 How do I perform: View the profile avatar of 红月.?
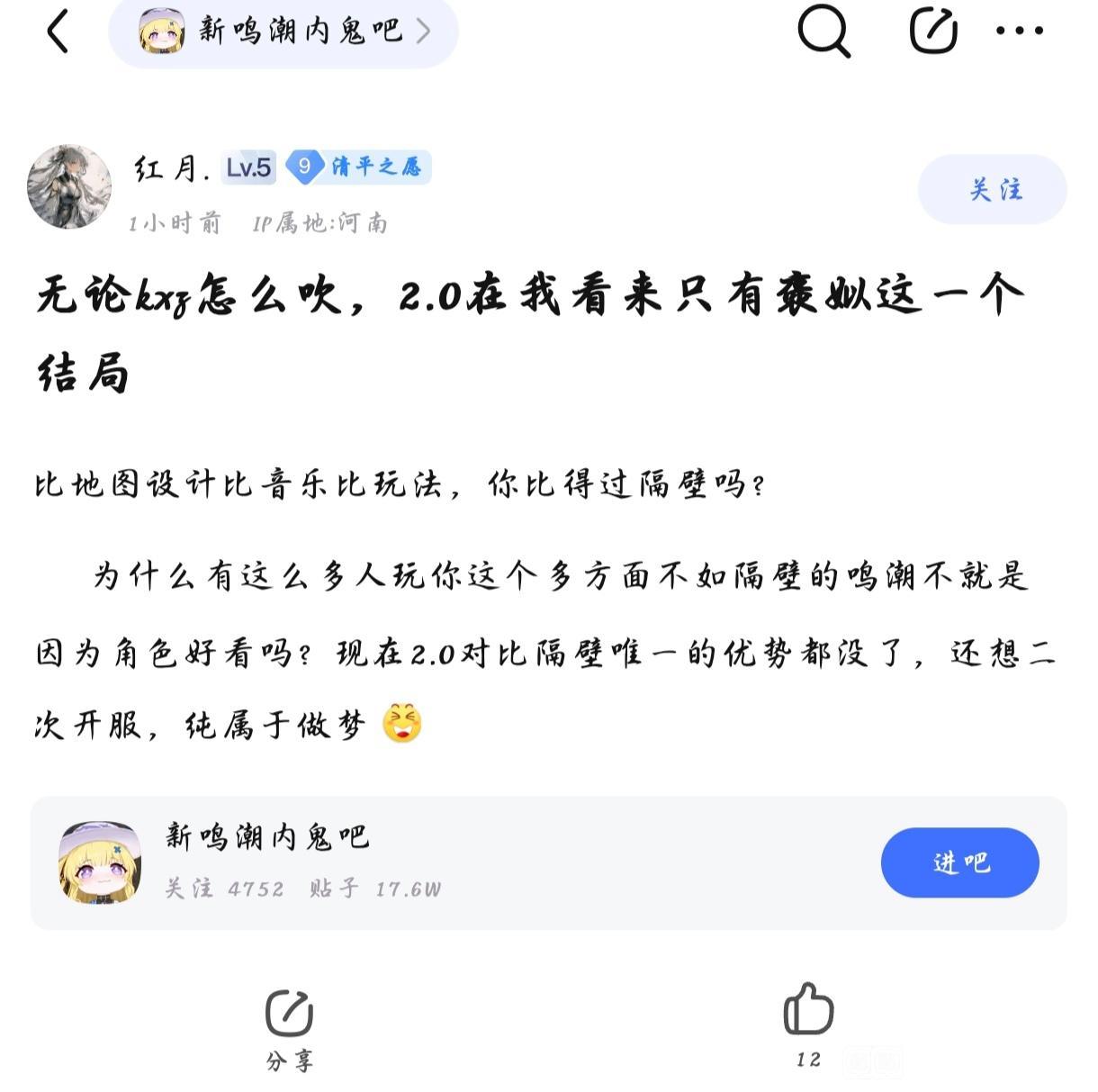tap(69, 186)
